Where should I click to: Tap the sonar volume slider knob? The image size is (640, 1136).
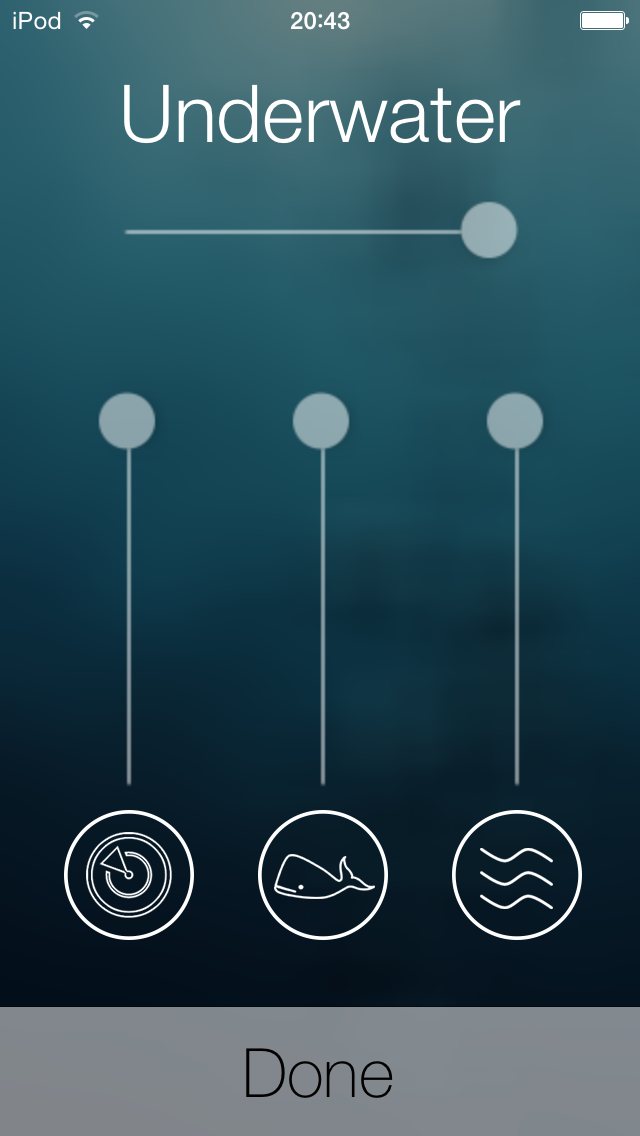click(127, 421)
